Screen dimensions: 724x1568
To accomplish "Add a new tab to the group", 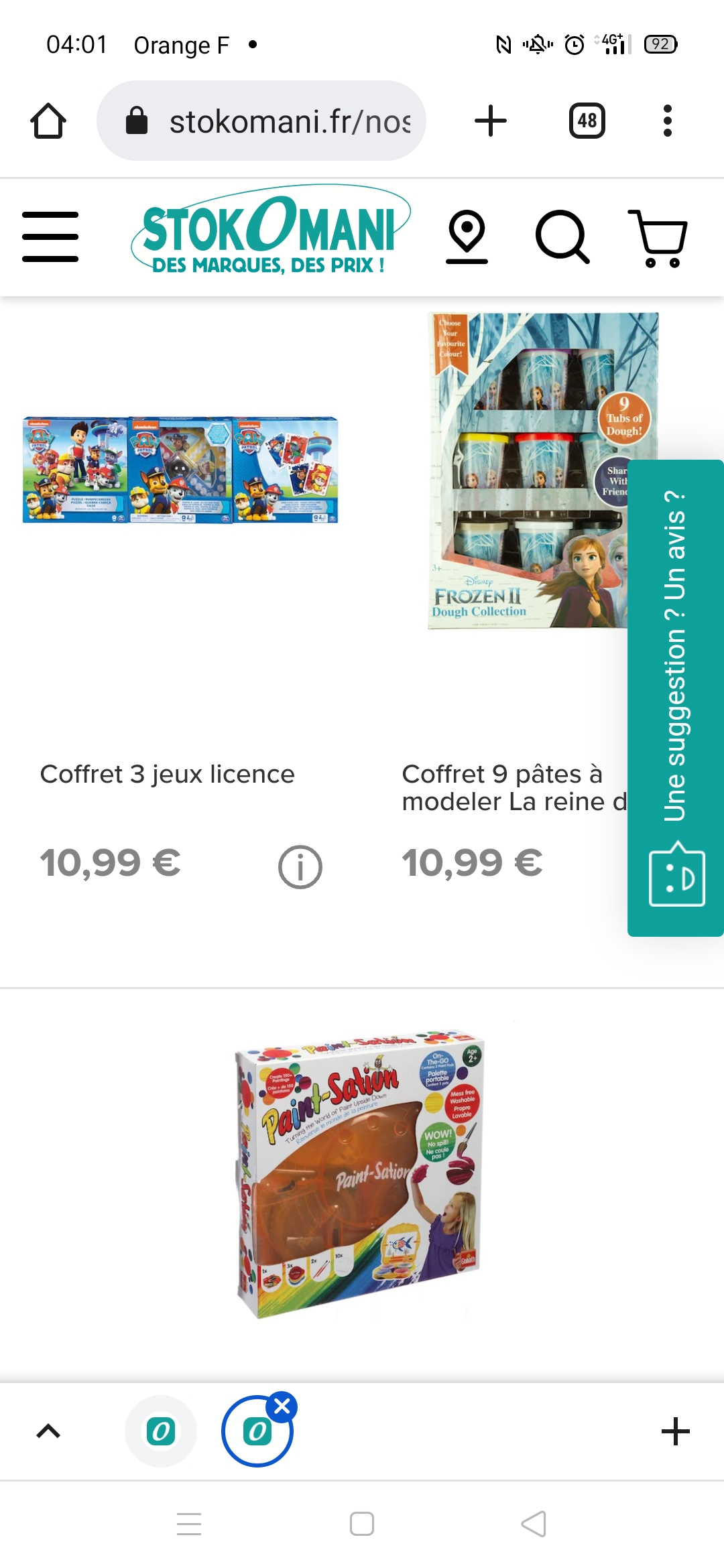I will 675,1432.
